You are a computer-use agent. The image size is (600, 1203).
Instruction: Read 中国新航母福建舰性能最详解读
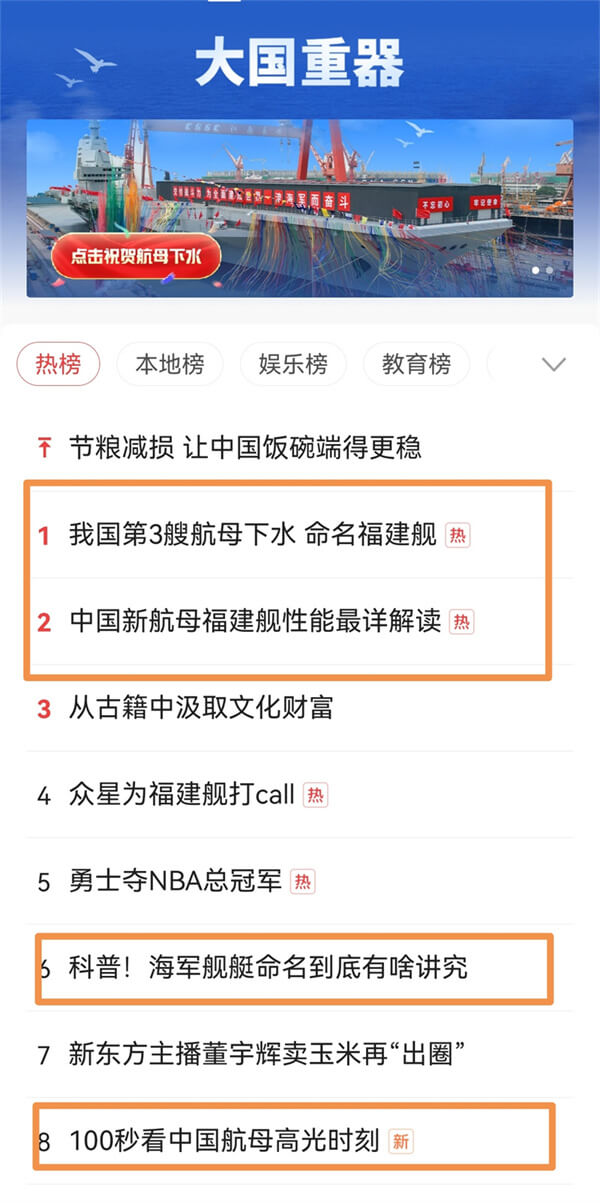click(255, 622)
